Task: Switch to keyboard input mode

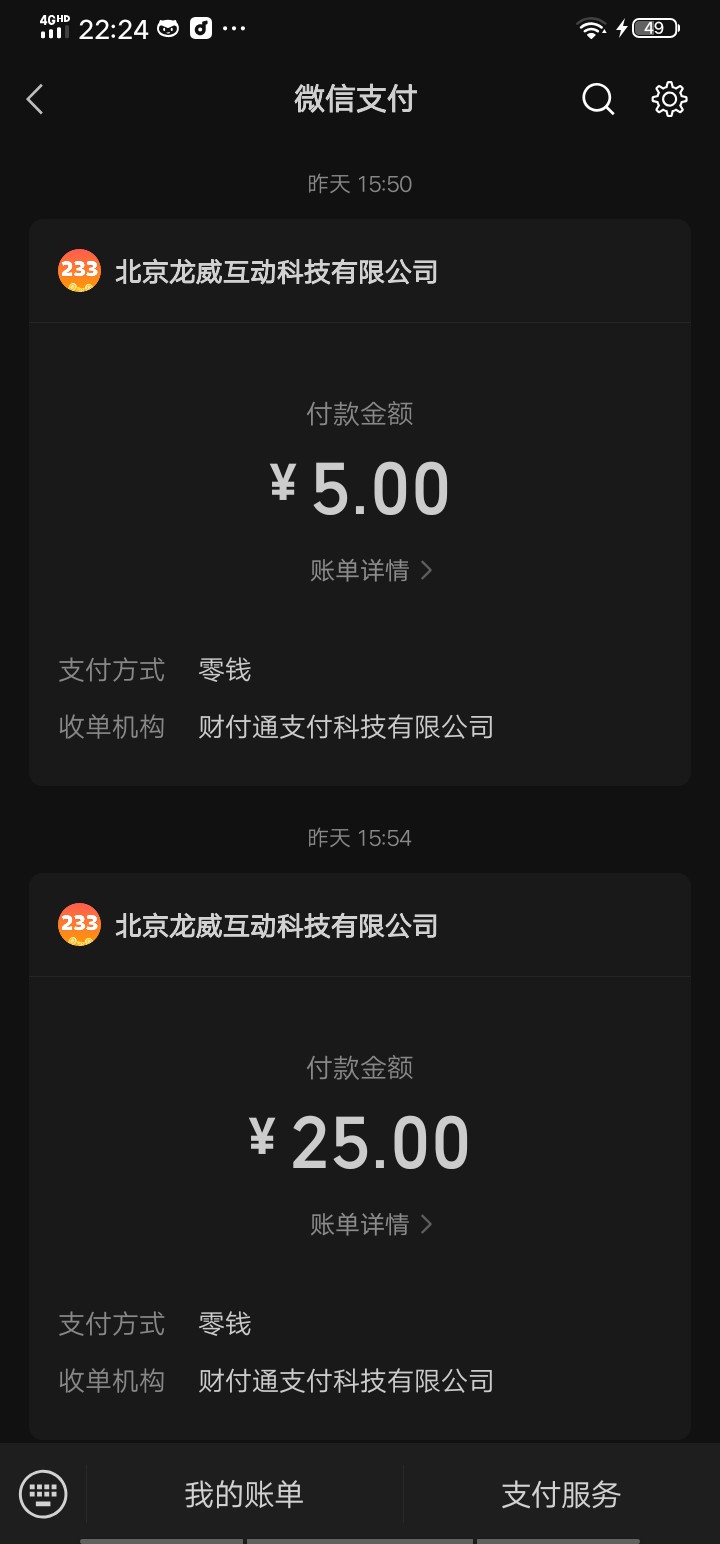Action: pyautogui.click(x=43, y=1494)
